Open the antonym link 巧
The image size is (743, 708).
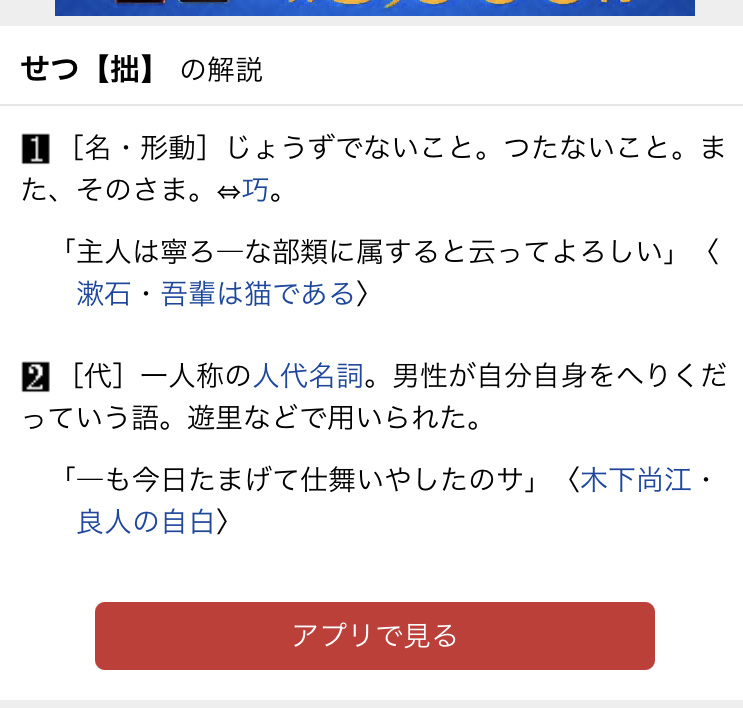coord(256,190)
